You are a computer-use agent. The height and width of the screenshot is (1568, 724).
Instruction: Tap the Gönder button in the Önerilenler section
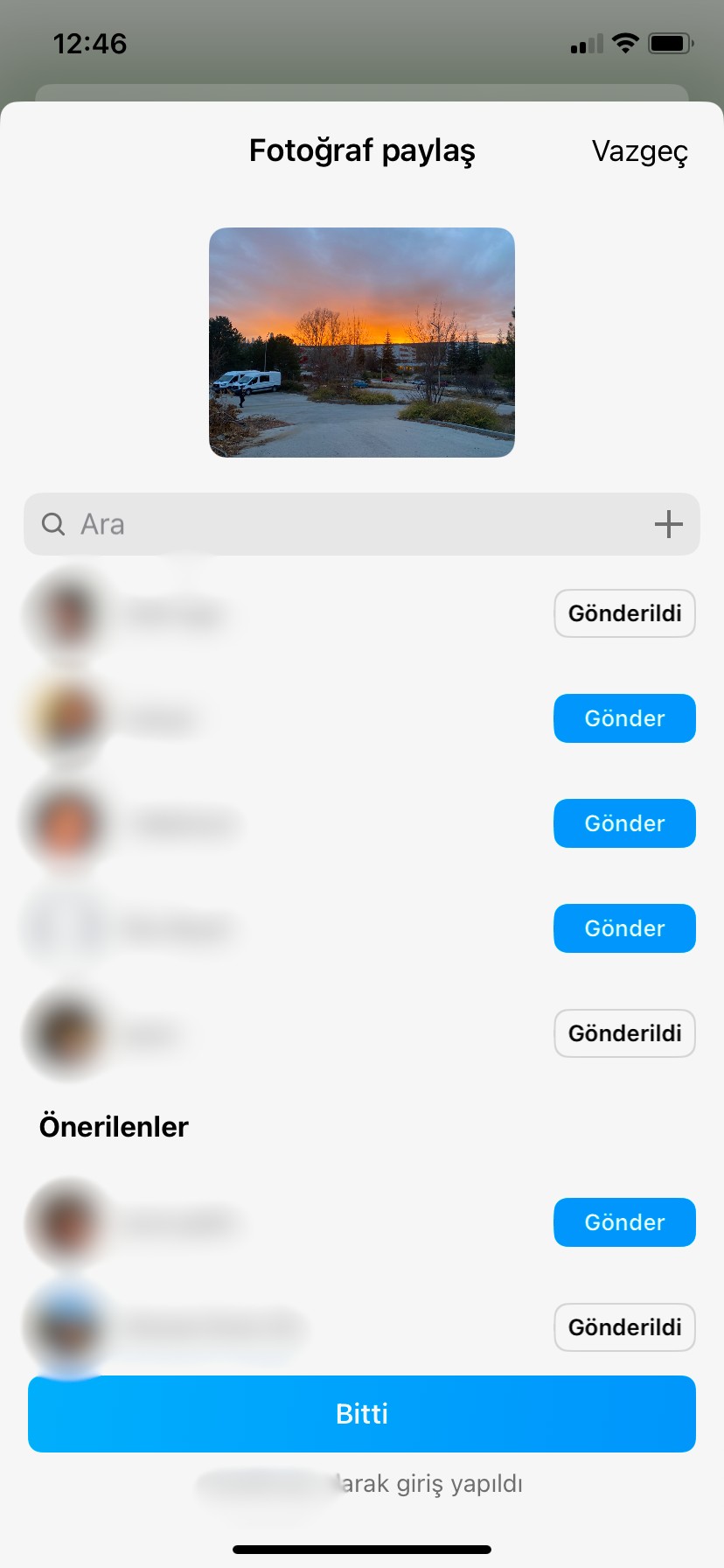624,1222
